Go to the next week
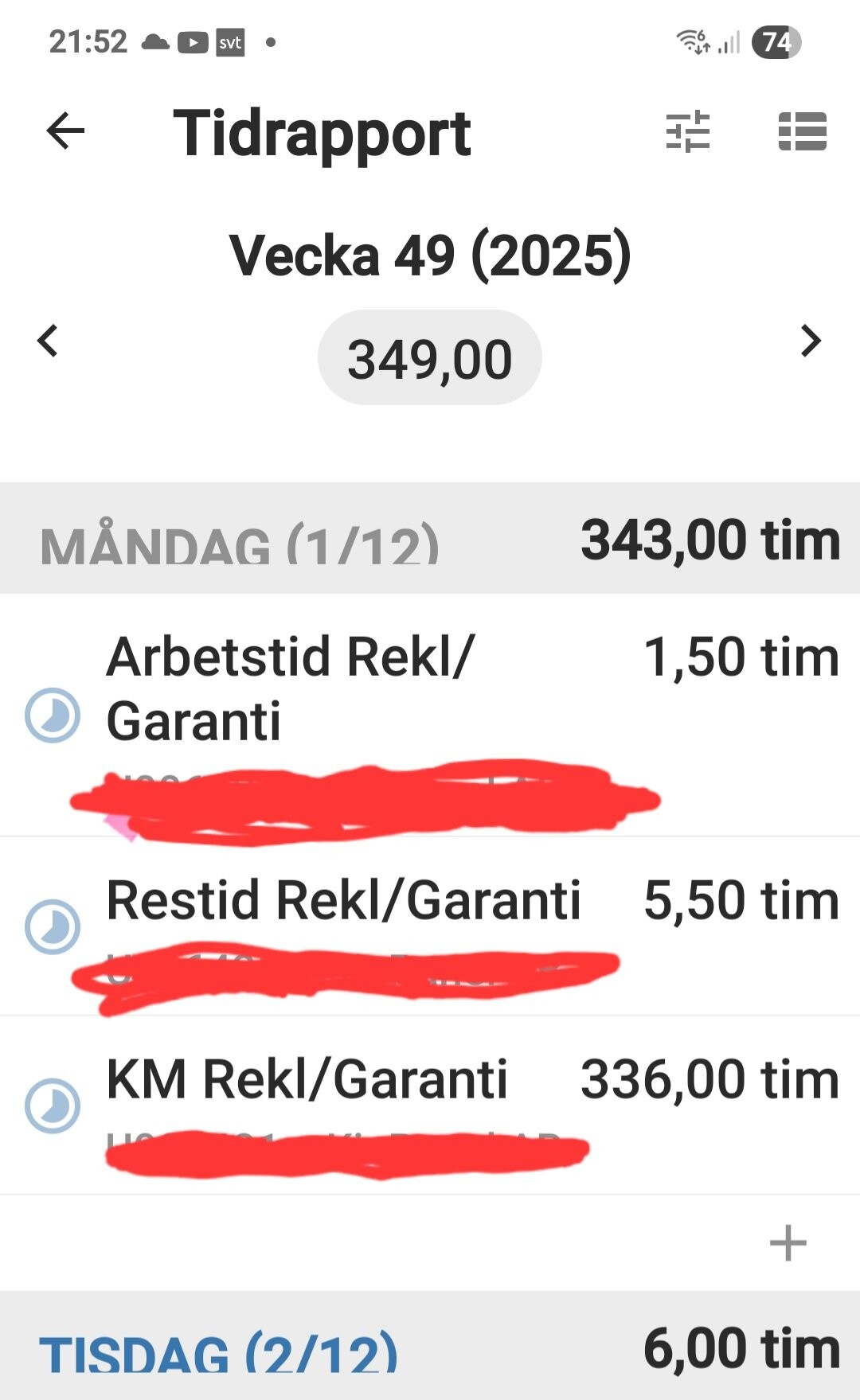Viewport: 860px width, 1400px height. pyautogui.click(x=811, y=341)
